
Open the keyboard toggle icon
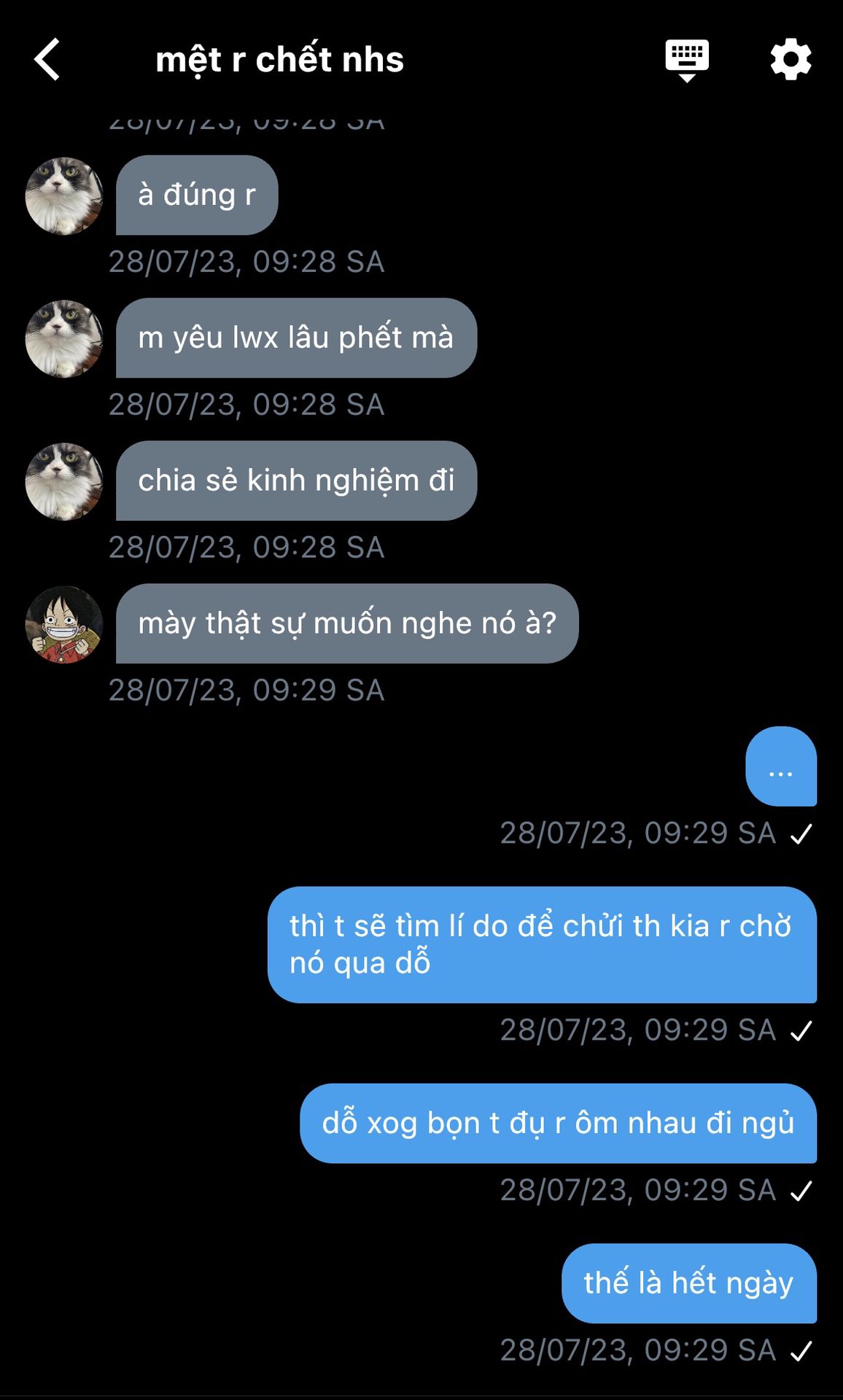click(x=687, y=61)
